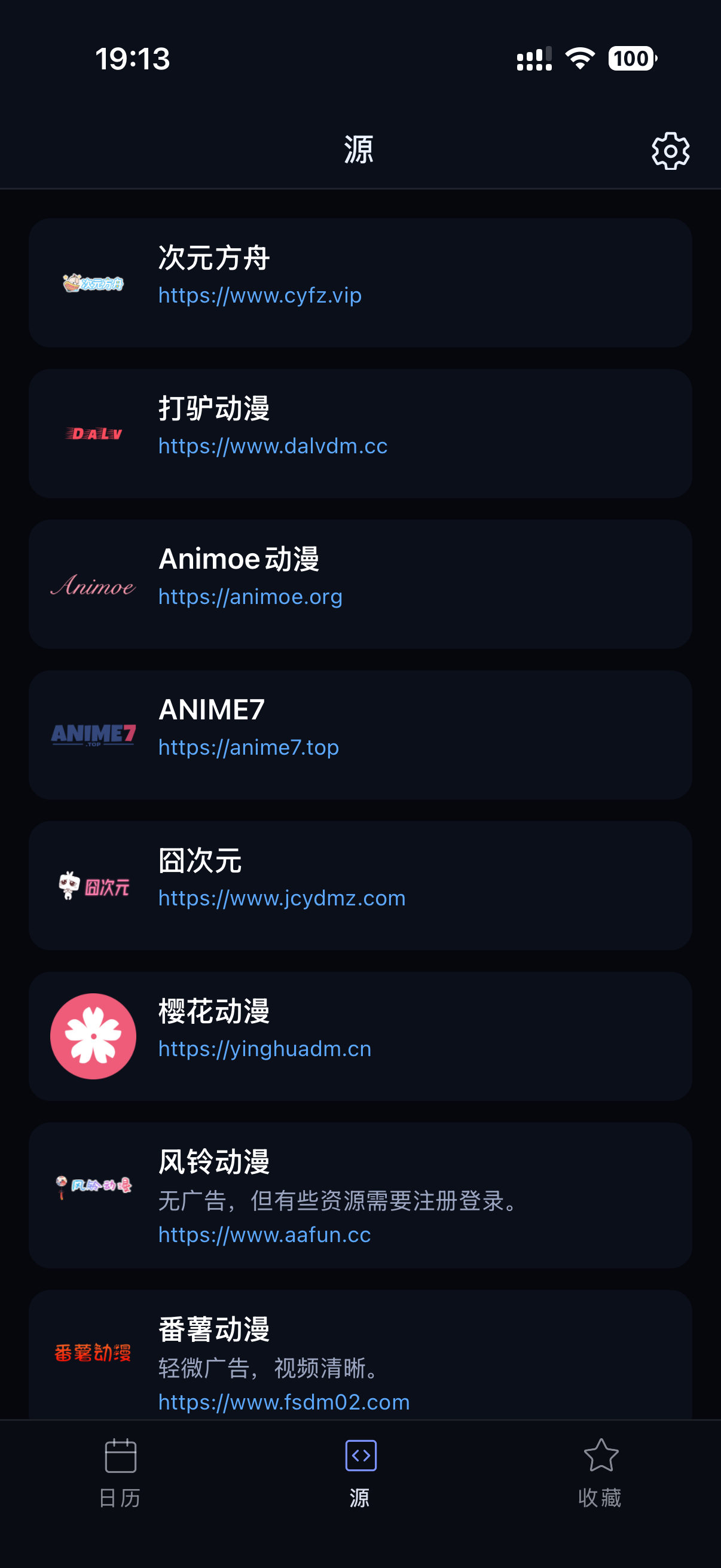Click the 次元方舟 site logo
This screenshot has width=721, height=1568.
(x=93, y=283)
